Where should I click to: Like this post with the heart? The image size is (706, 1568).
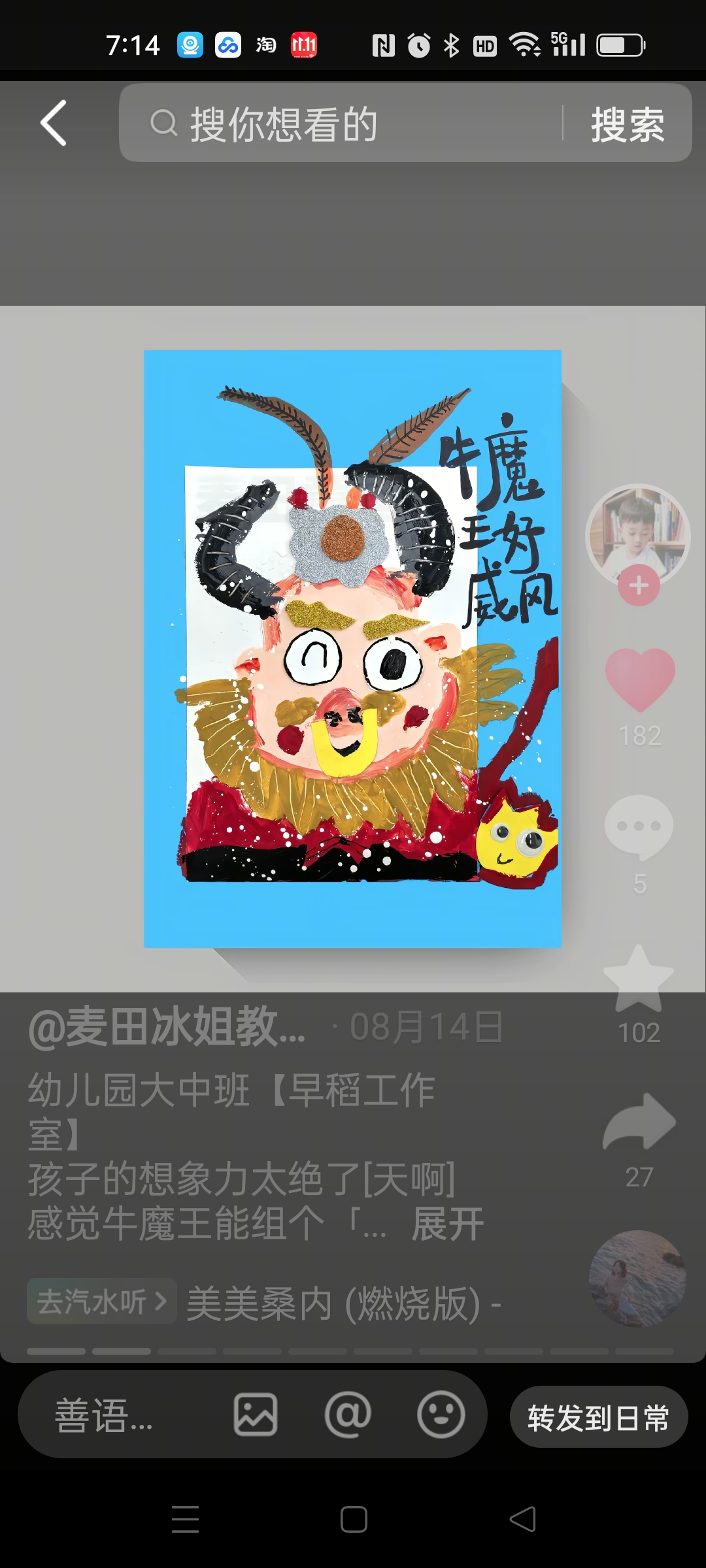tap(639, 679)
